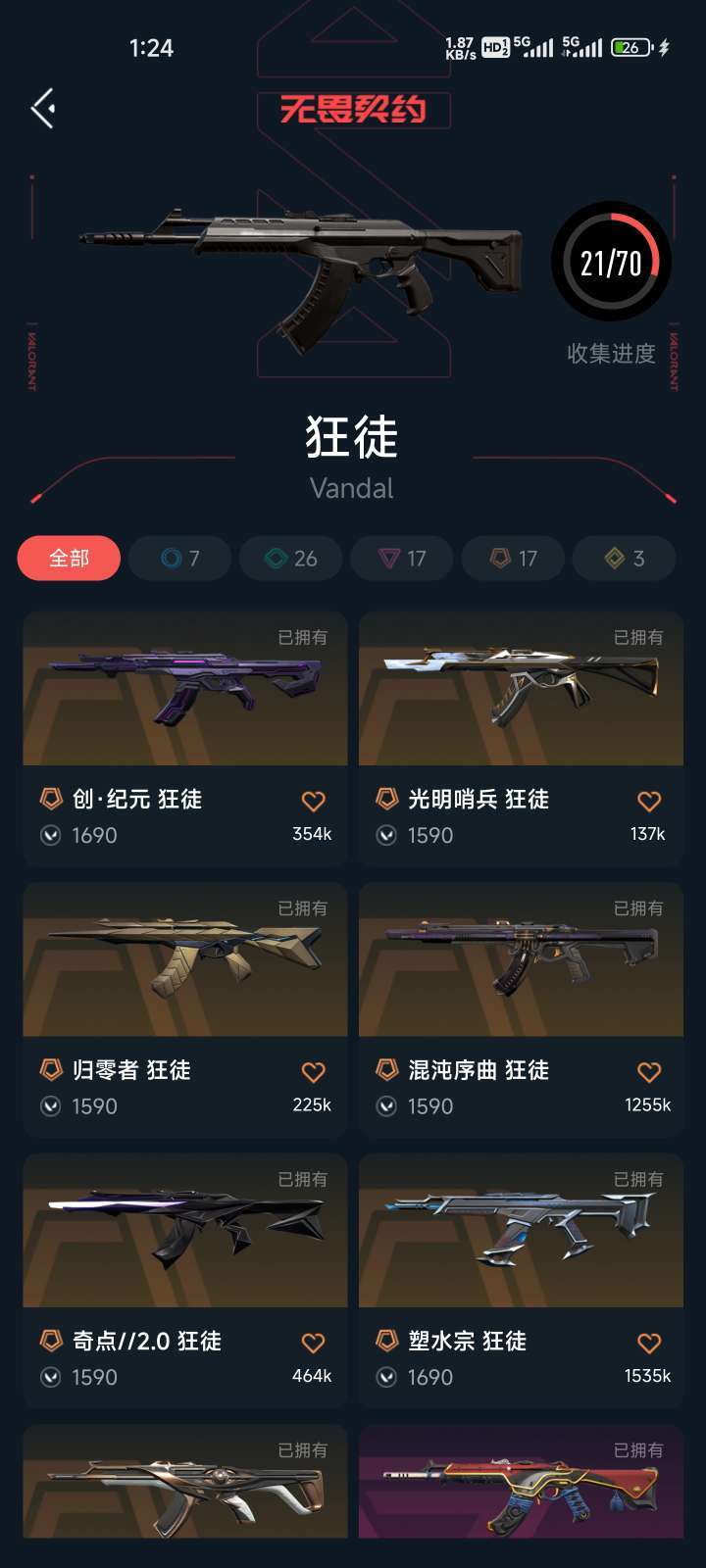Filter by the purple triangle tier with 17 skins
Image resolution: width=706 pixels, height=1568 pixels.
[402, 559]
